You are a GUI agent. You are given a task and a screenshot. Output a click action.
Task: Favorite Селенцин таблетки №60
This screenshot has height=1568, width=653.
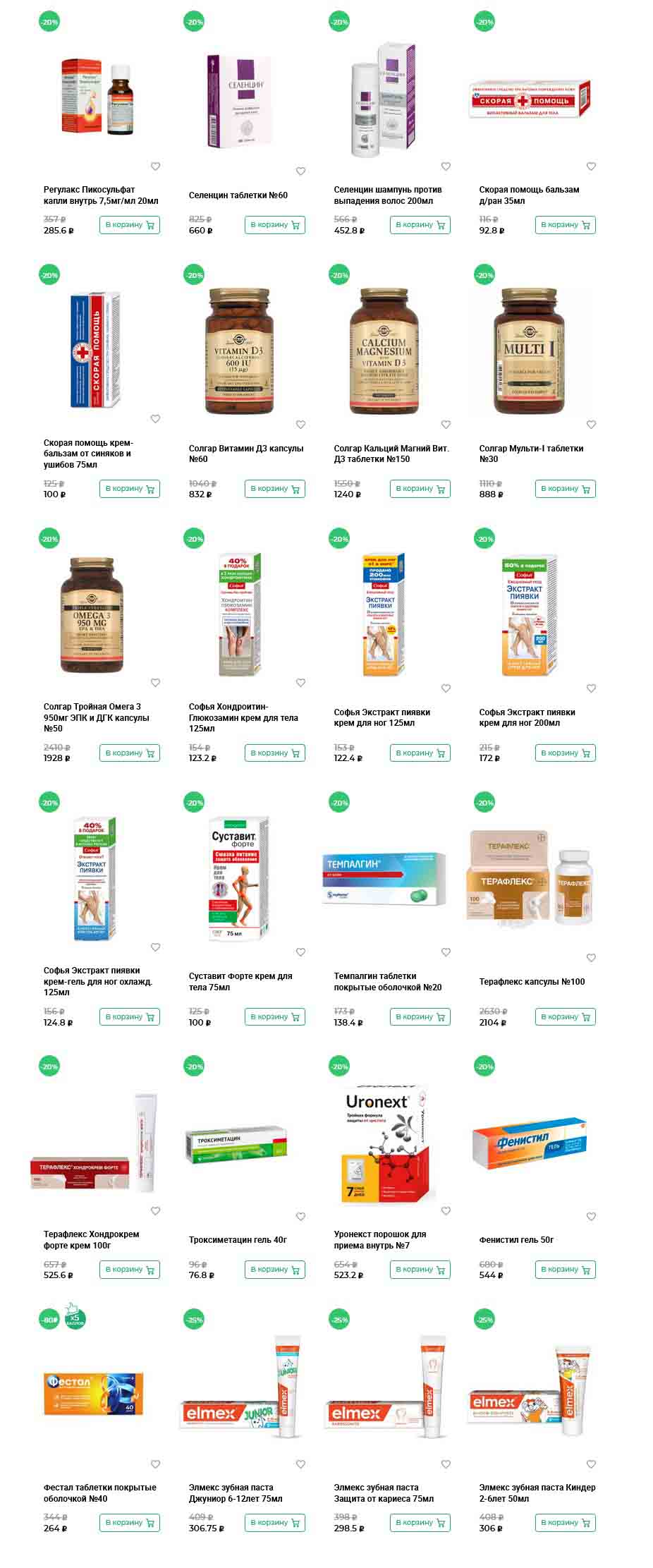(x=300, y=171)
